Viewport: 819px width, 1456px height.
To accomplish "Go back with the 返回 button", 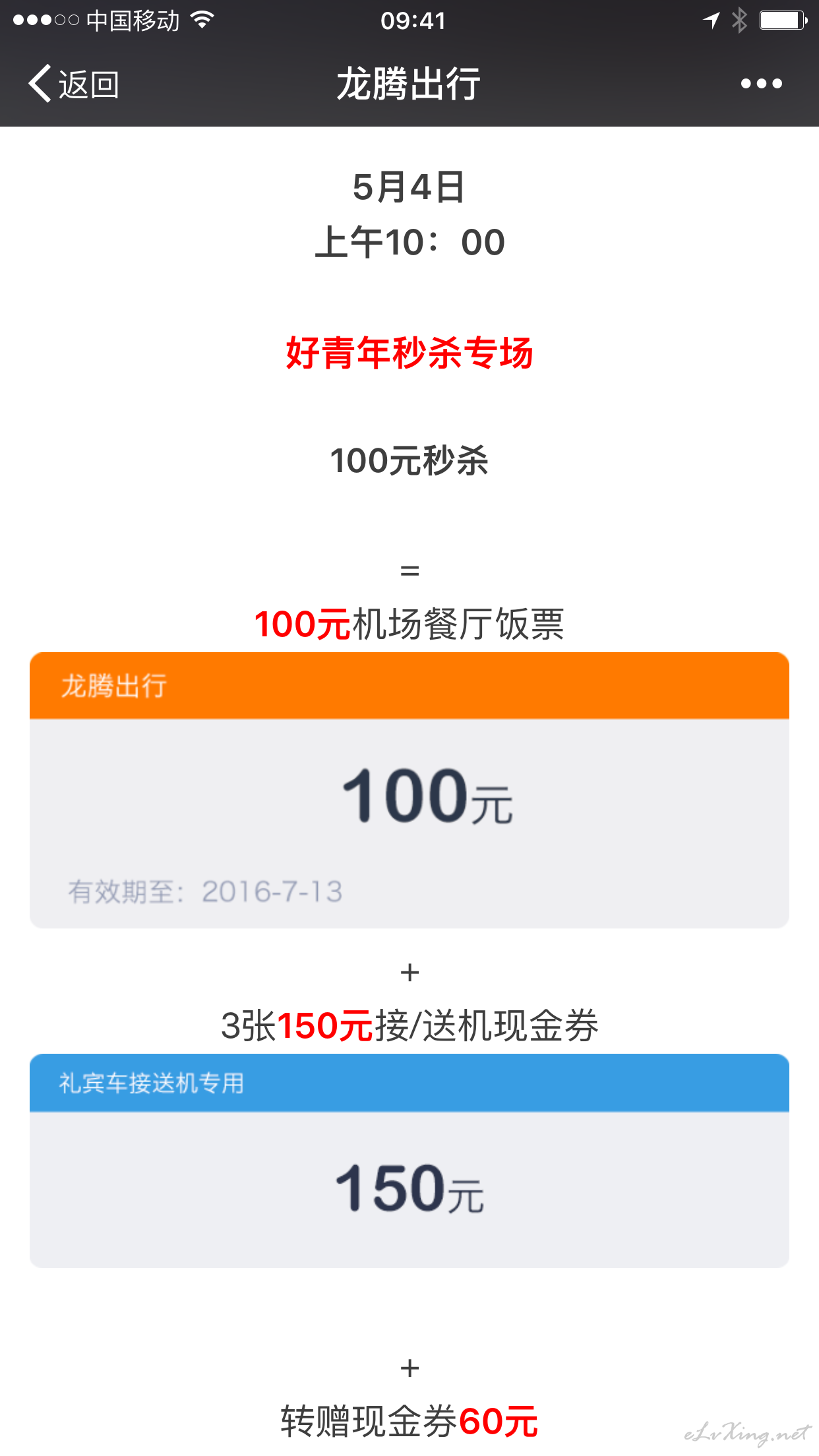I will click(74, 84).
